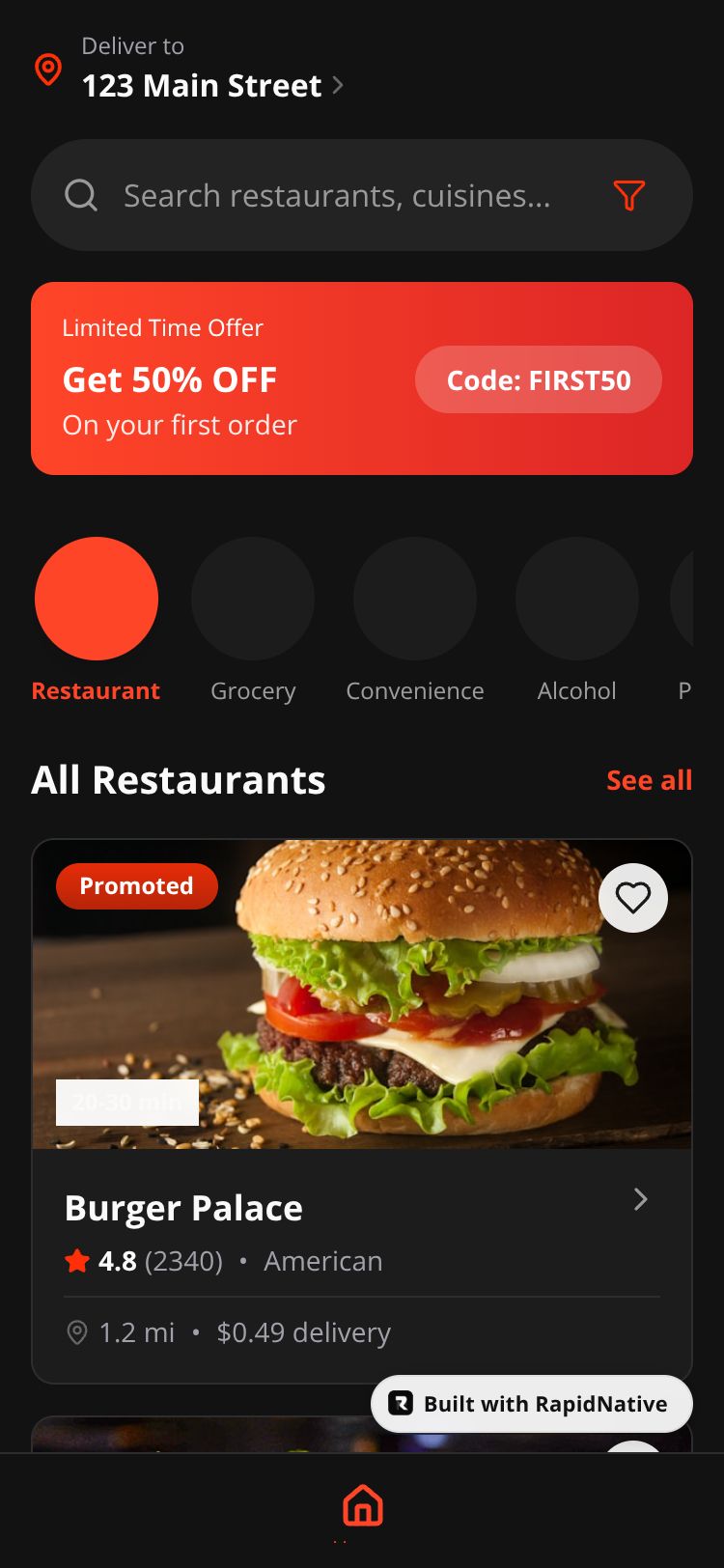Favorite Burger Palace with the heart icon
724x1568 pixels.
(633, 898)
